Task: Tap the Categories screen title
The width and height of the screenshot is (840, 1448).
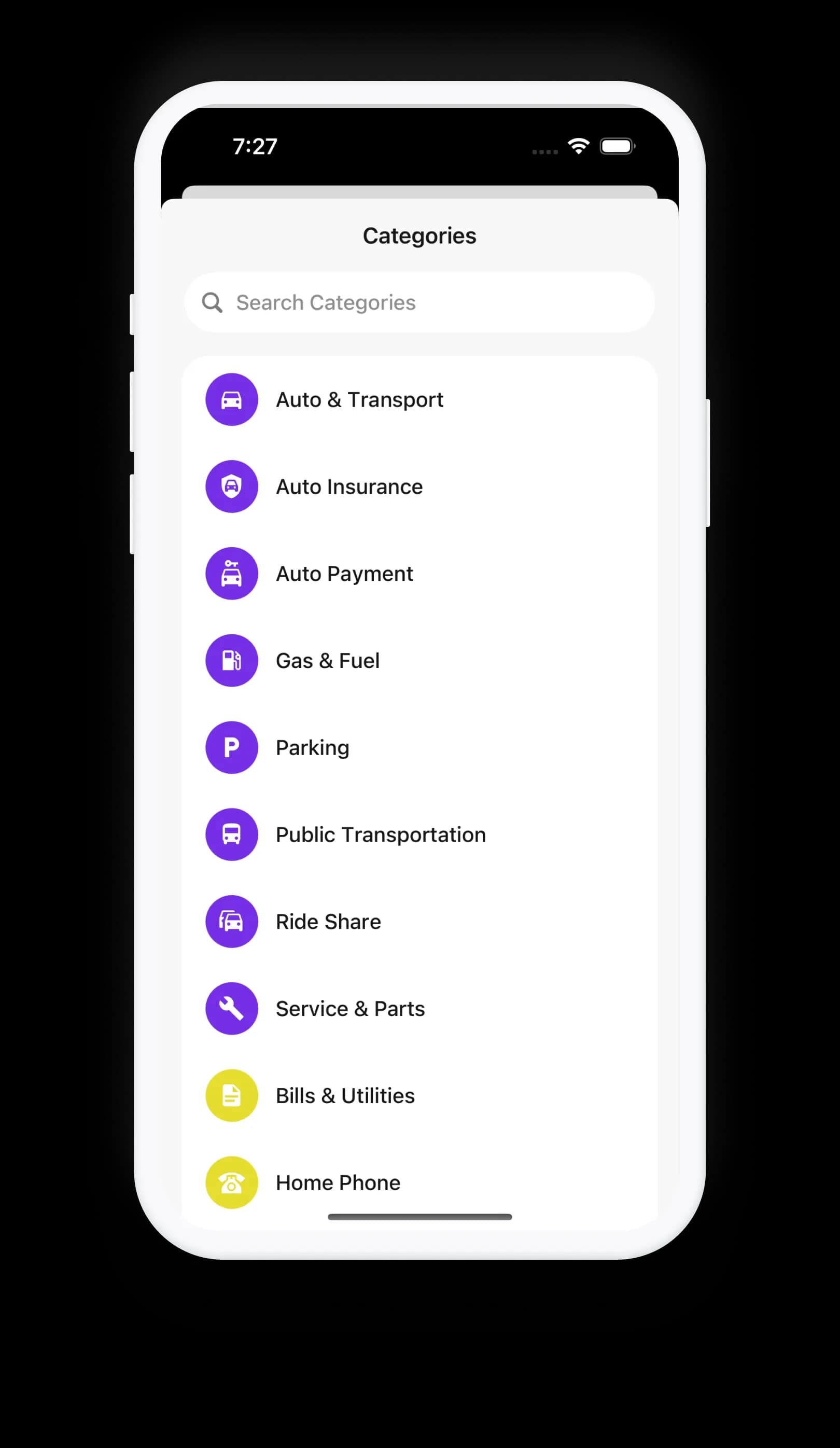Action: 419,235
